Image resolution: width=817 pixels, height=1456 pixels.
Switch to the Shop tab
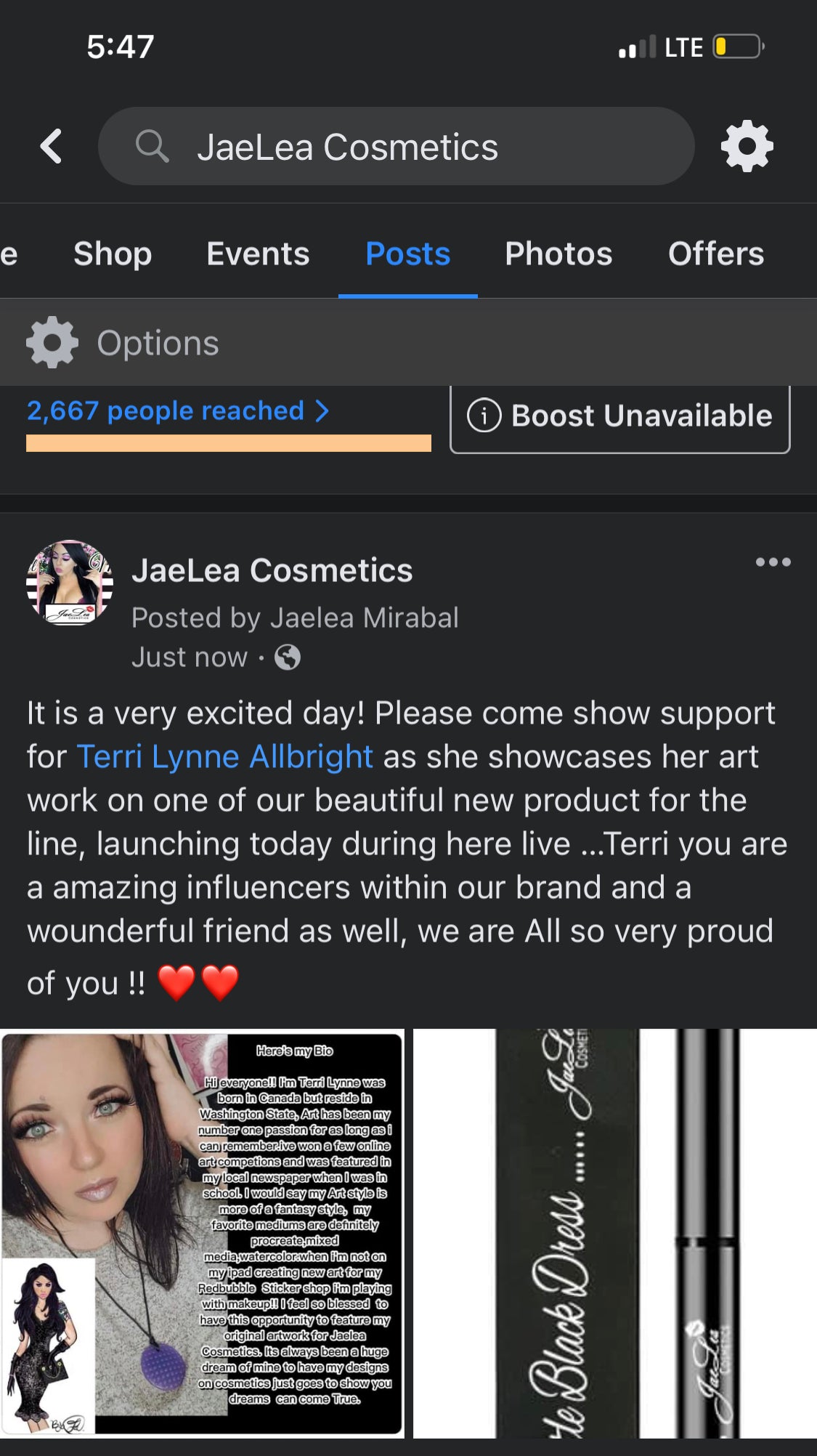point(113,254)
